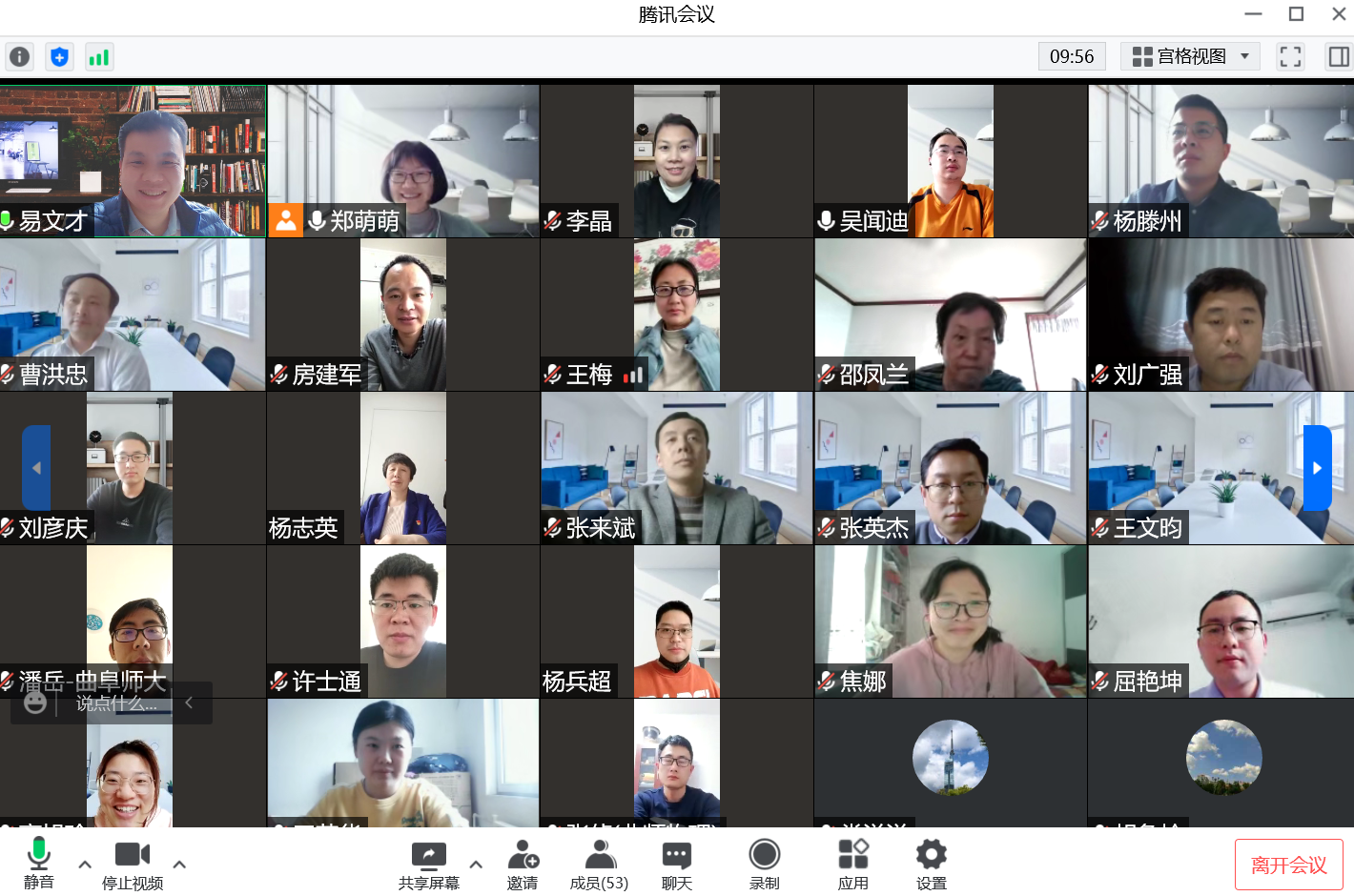
Task: Expand audio options next to mute
Action: (85, 865)
